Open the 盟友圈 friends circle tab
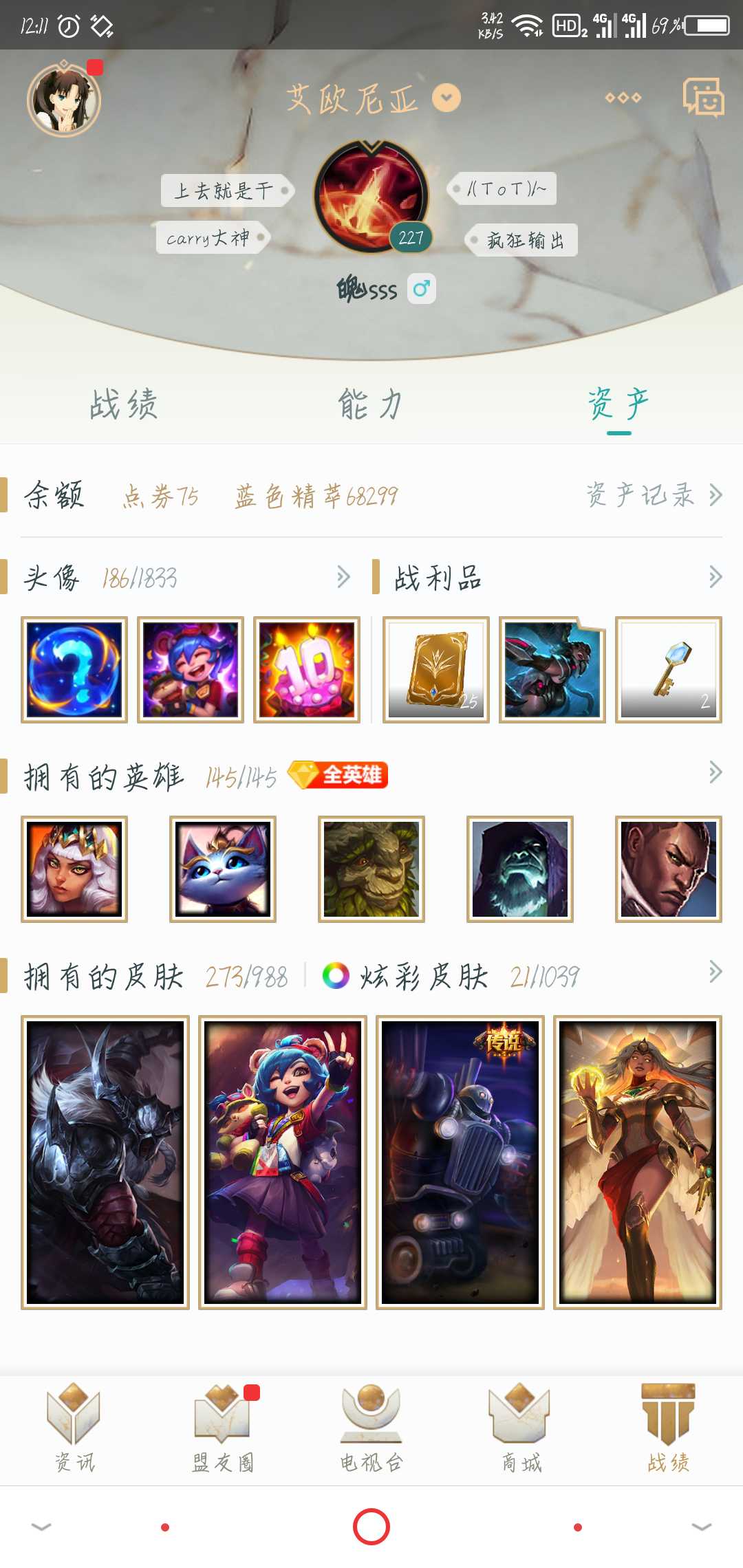Viewport: 743px width, 1568px height. 223,1428
